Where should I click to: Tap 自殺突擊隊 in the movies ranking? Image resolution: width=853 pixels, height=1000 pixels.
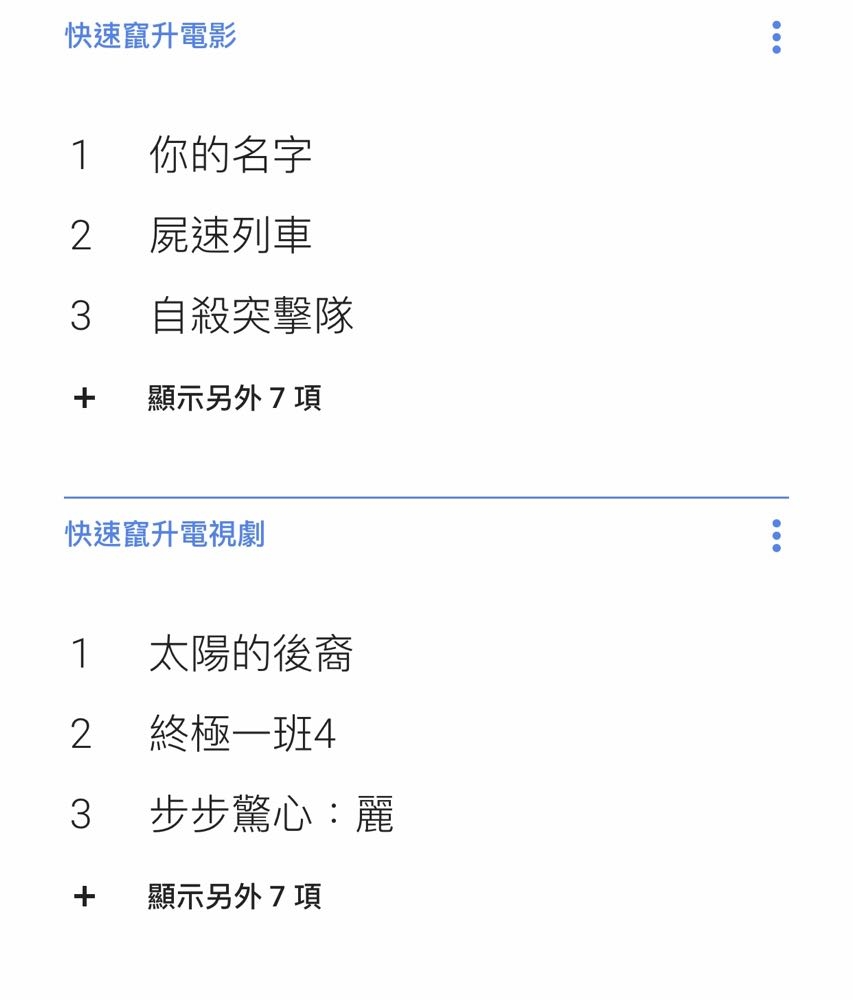coord(252,316)
